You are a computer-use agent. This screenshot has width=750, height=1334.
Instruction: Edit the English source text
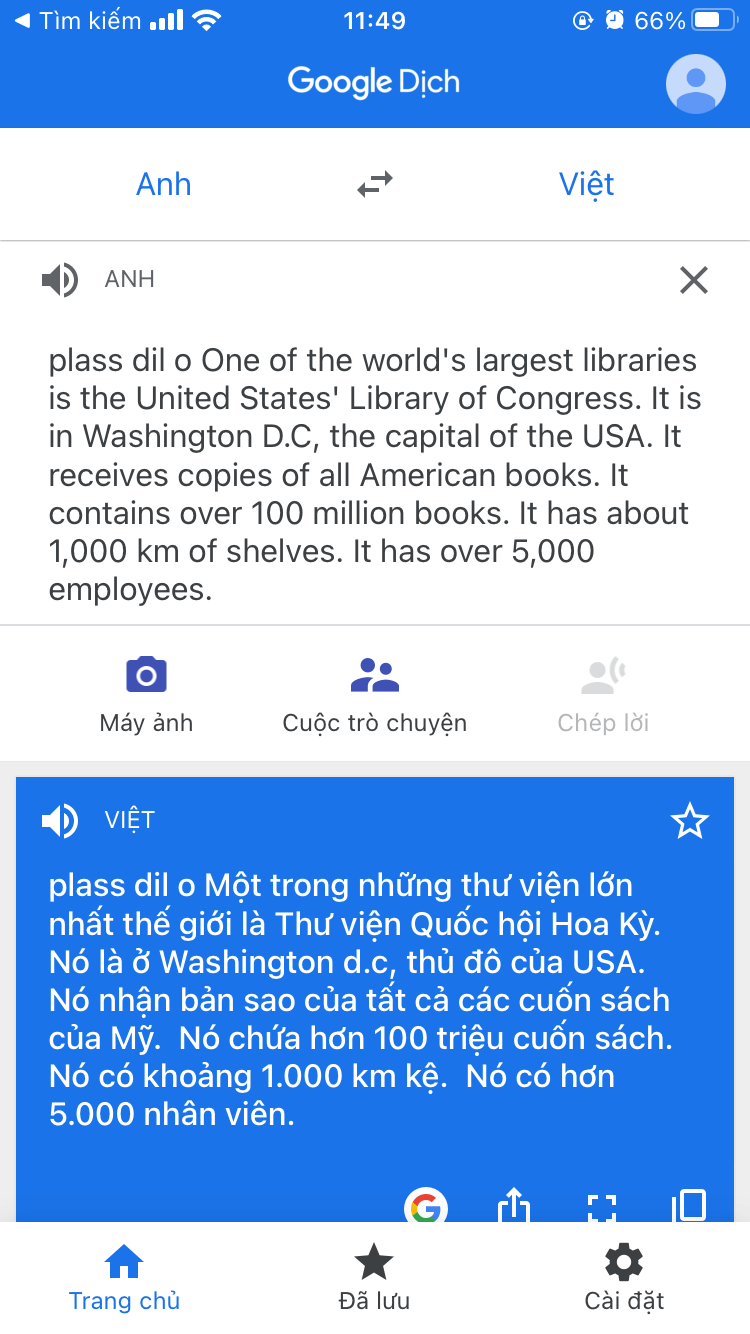tap(375, 475)
